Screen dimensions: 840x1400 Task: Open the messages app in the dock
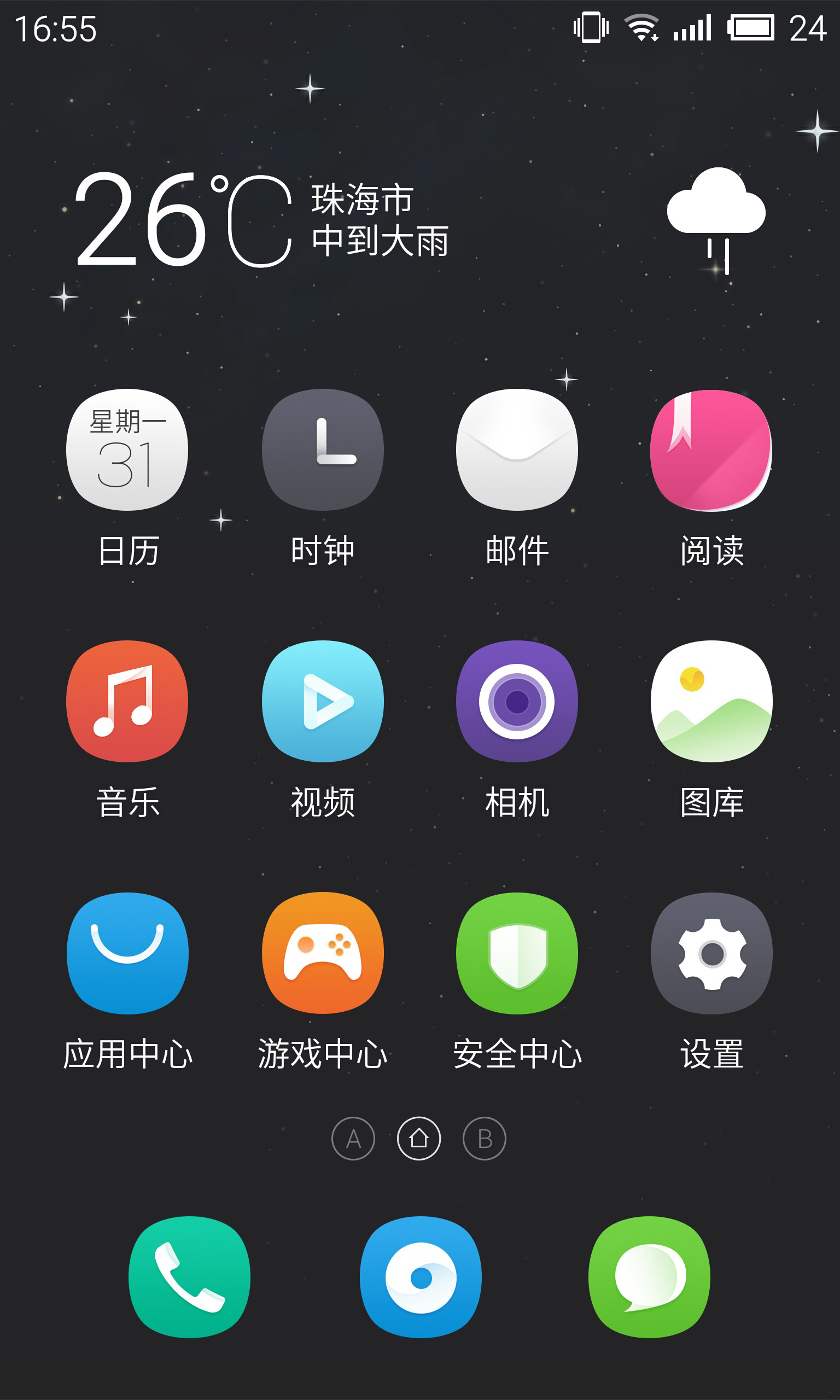pyautogui.click(x=649, y=1277)
